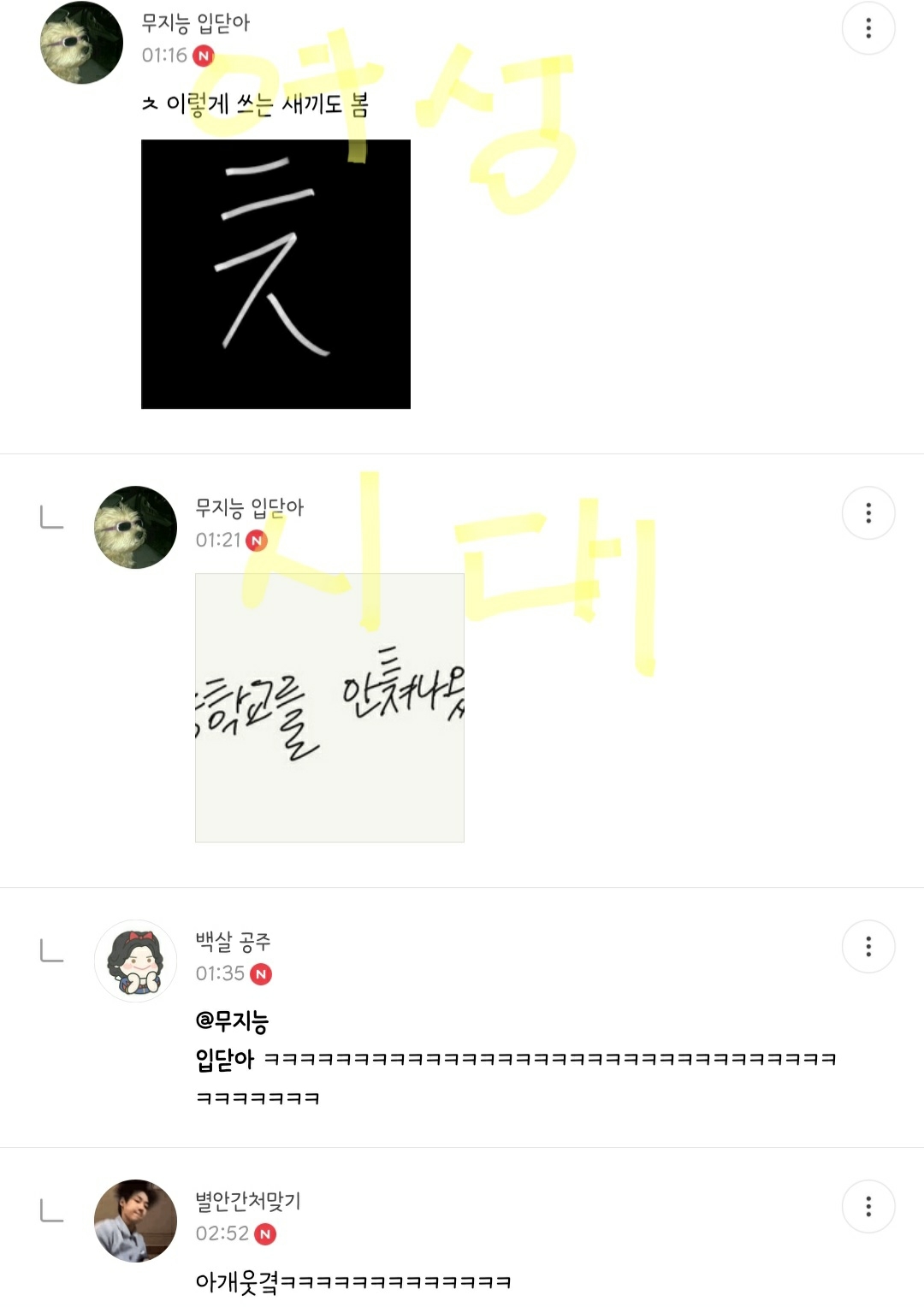Tap the dog avatar on the 01:16 comment
The image size is (924, 1307).
coord(81,43)
